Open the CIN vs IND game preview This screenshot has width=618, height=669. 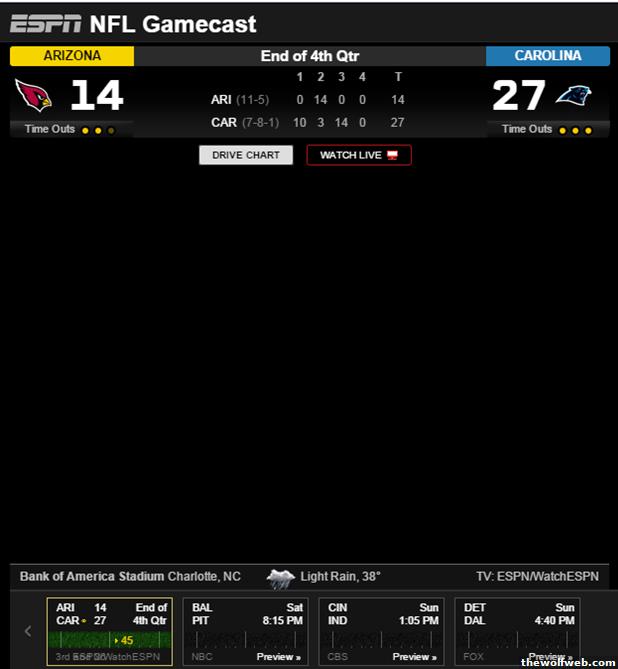(414, 657)
